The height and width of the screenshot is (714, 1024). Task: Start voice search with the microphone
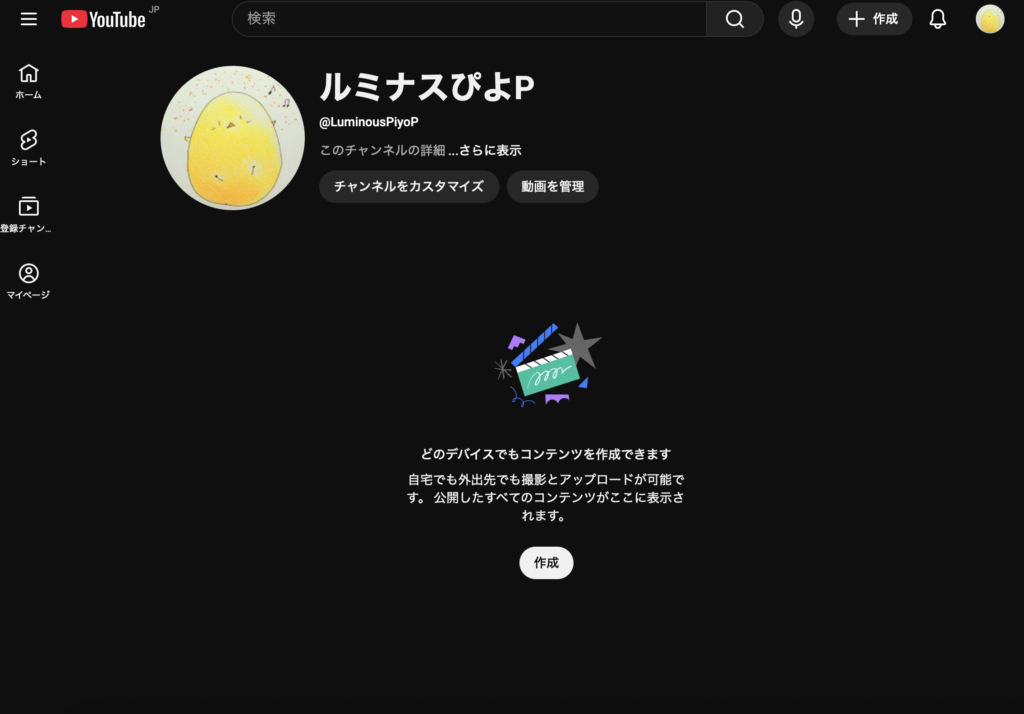pyautogui.click(x=796, y=19)
